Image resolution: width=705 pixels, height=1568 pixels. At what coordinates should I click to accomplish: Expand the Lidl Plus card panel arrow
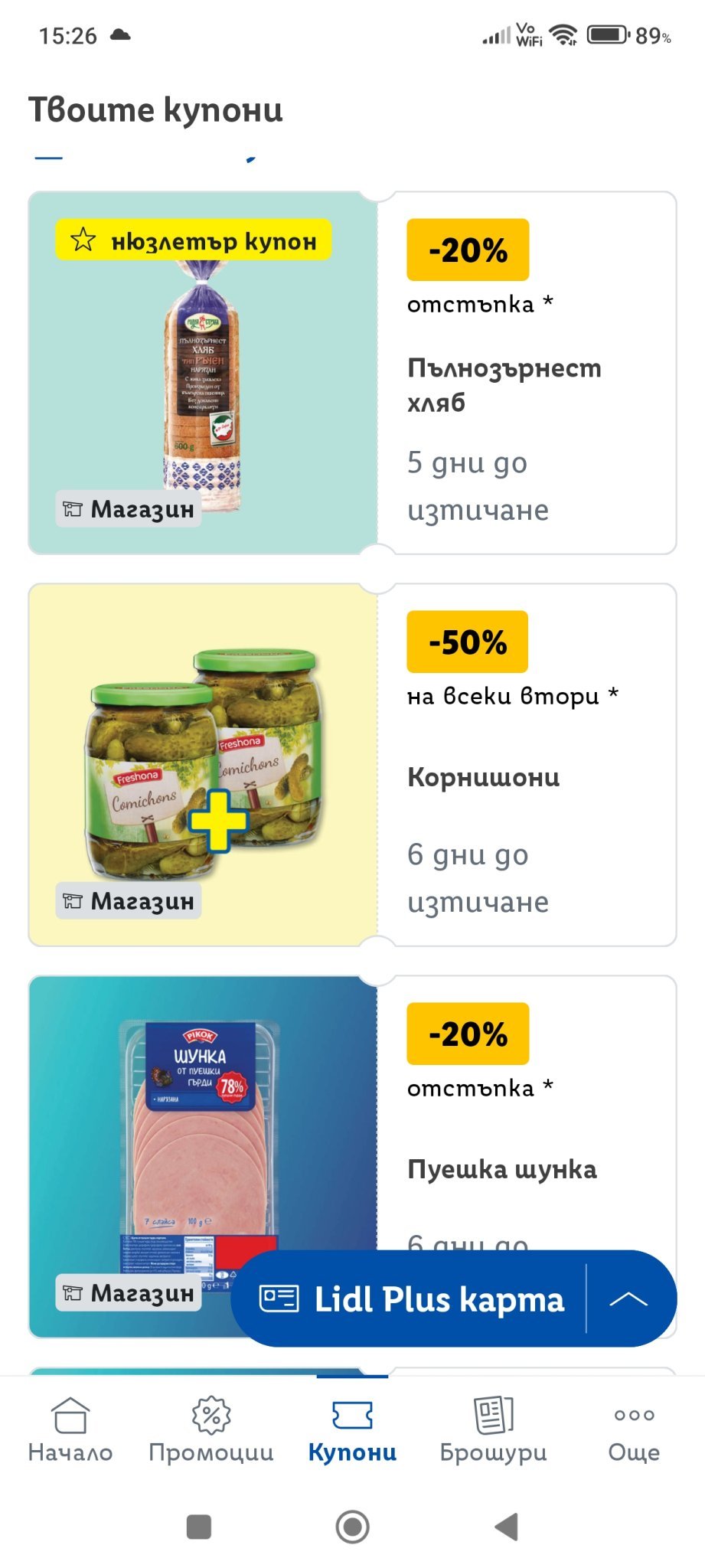[629, 1299]
